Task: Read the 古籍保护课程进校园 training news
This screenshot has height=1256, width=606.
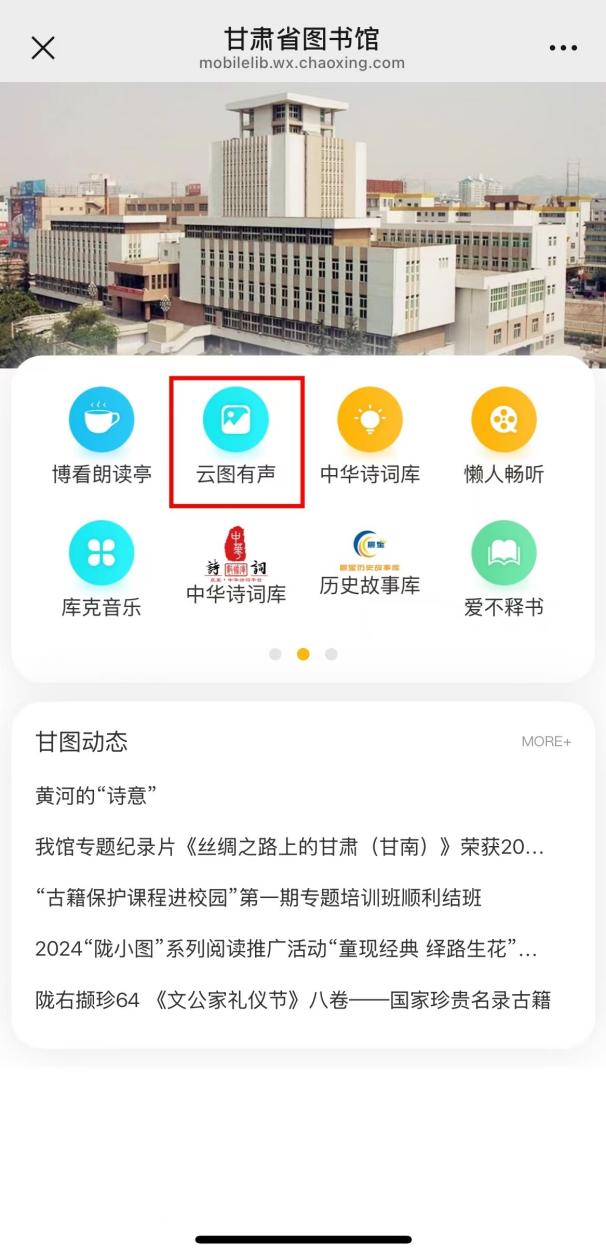Action: click(258, 898)
